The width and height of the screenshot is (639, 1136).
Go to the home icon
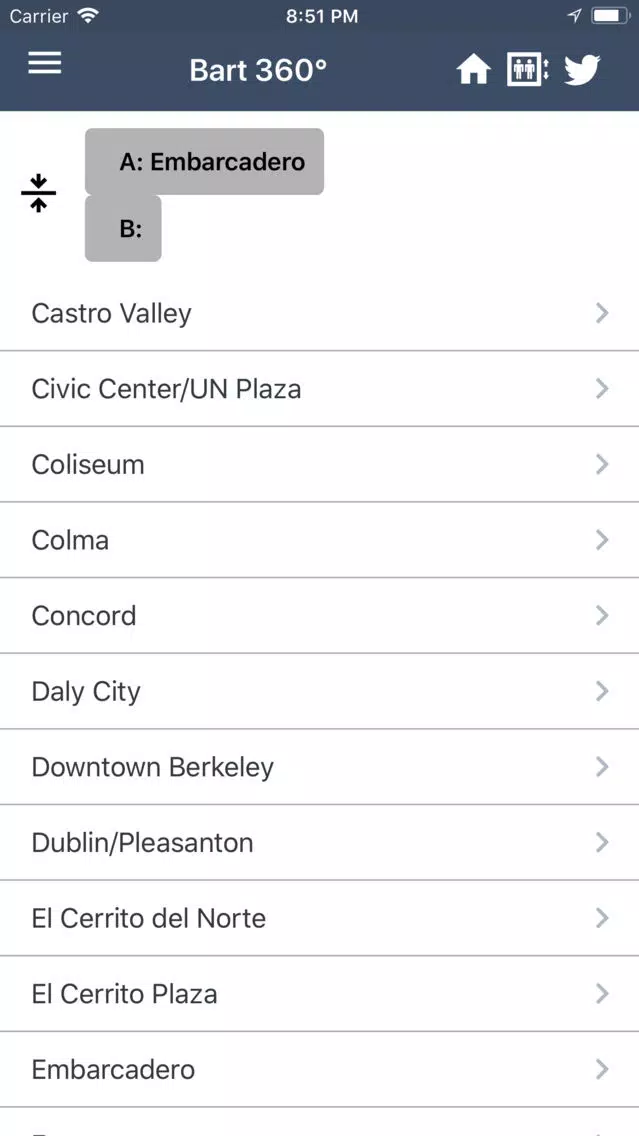click(473, 70)
